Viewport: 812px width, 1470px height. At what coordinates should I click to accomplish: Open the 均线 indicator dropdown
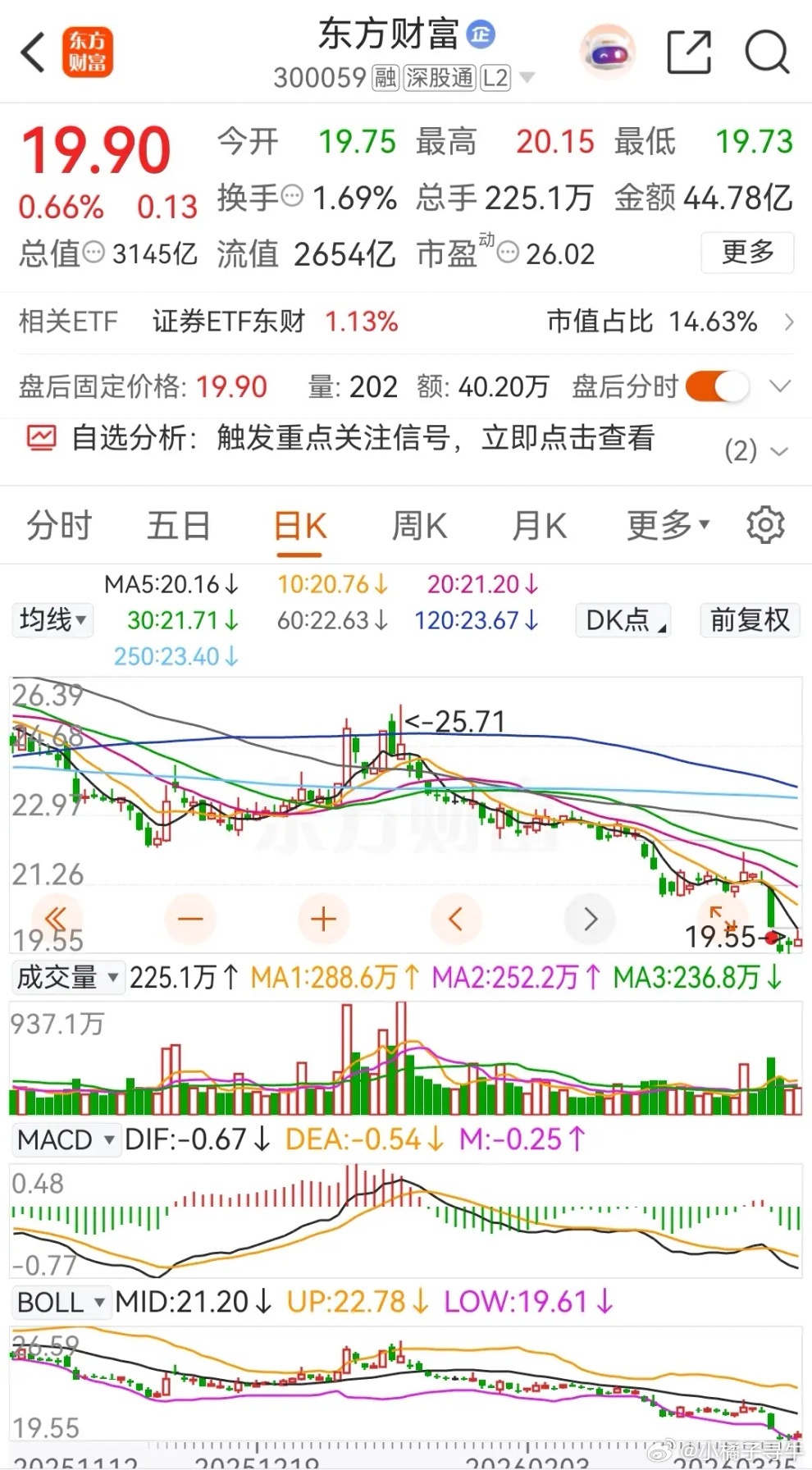coord(52,619)
